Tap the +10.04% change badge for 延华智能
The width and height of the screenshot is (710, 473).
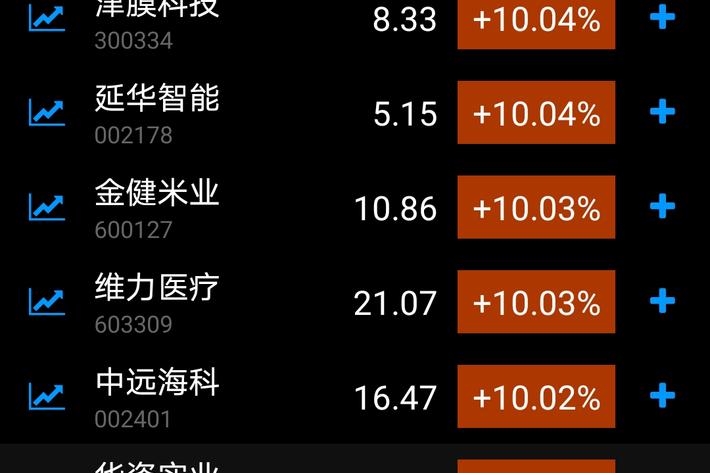(536, 113)
